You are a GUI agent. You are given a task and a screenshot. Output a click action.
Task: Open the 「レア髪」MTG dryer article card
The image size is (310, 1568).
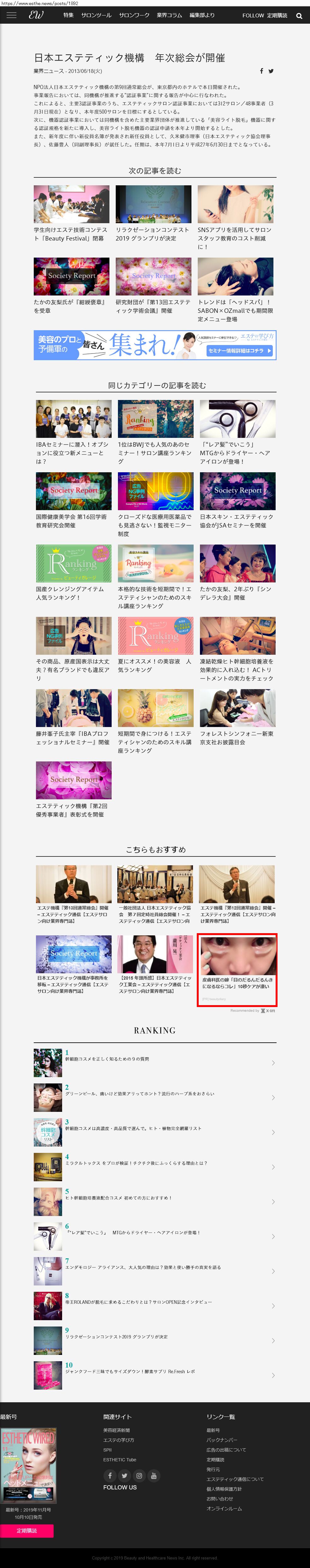[x=237, y=432]
